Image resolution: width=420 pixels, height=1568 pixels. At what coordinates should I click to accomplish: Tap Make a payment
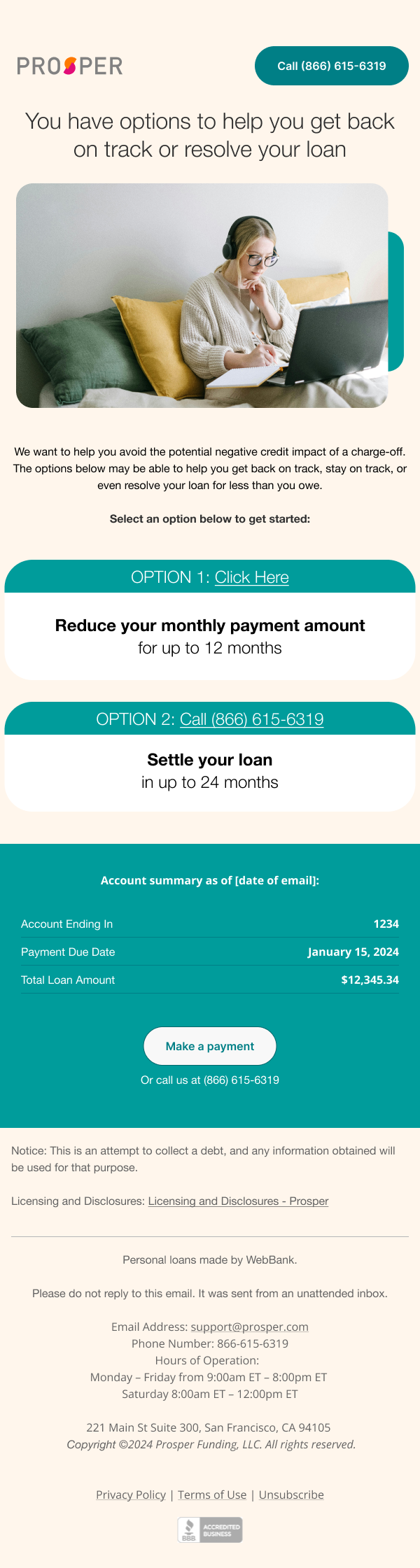(209, 1046)
